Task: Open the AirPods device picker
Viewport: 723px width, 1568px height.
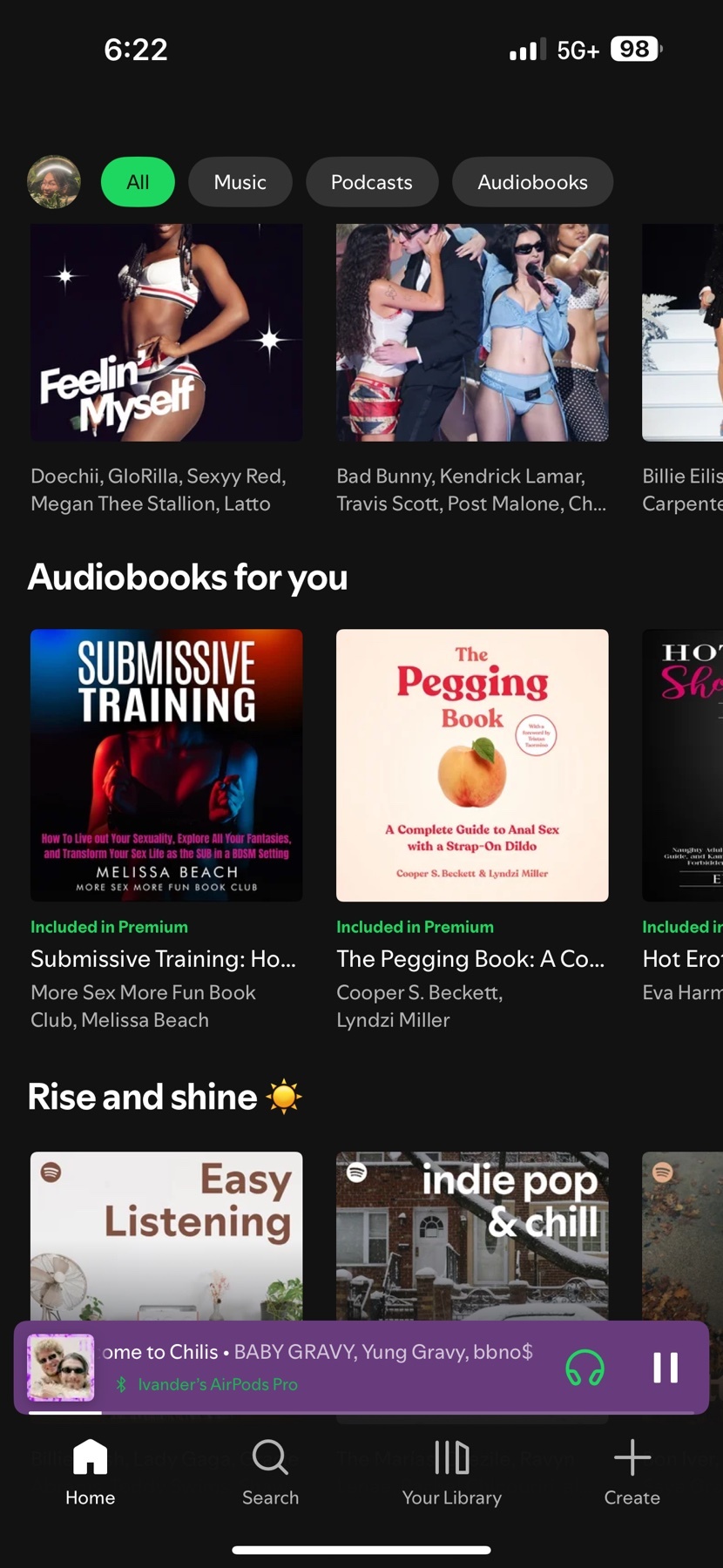Action: 584,1367
